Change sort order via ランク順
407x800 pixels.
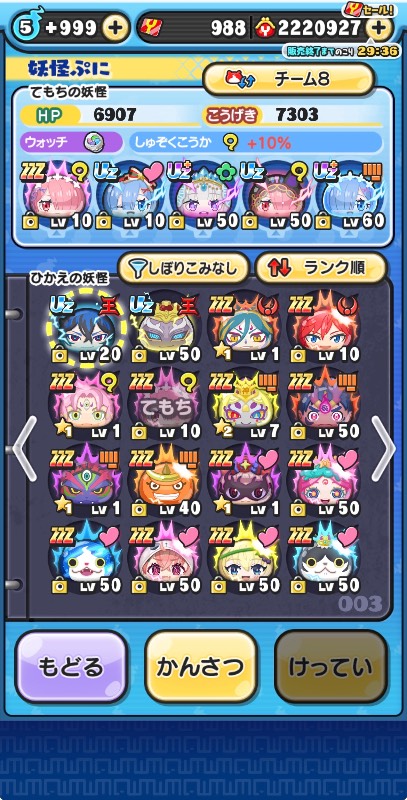(321, 268)
